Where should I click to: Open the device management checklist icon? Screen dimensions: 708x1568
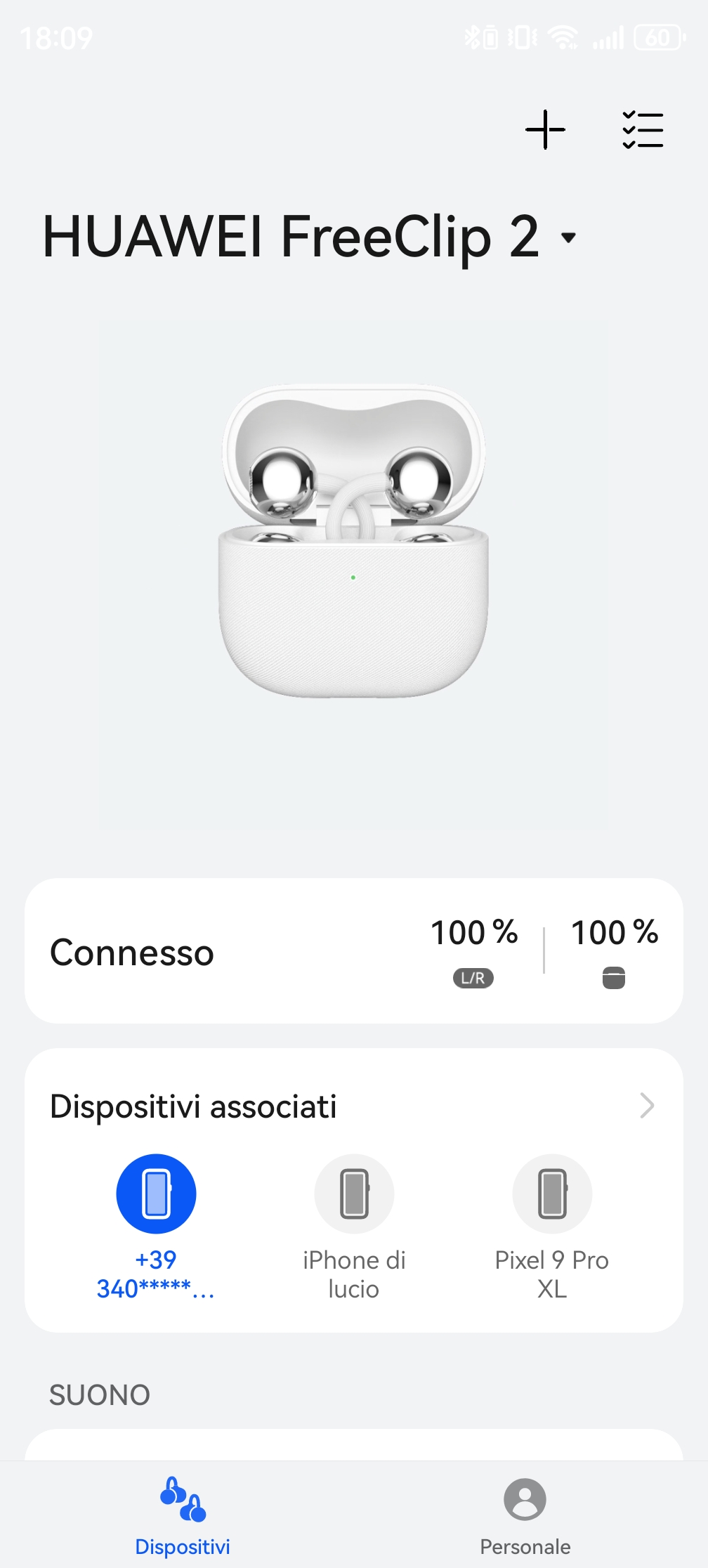[643, 130]
